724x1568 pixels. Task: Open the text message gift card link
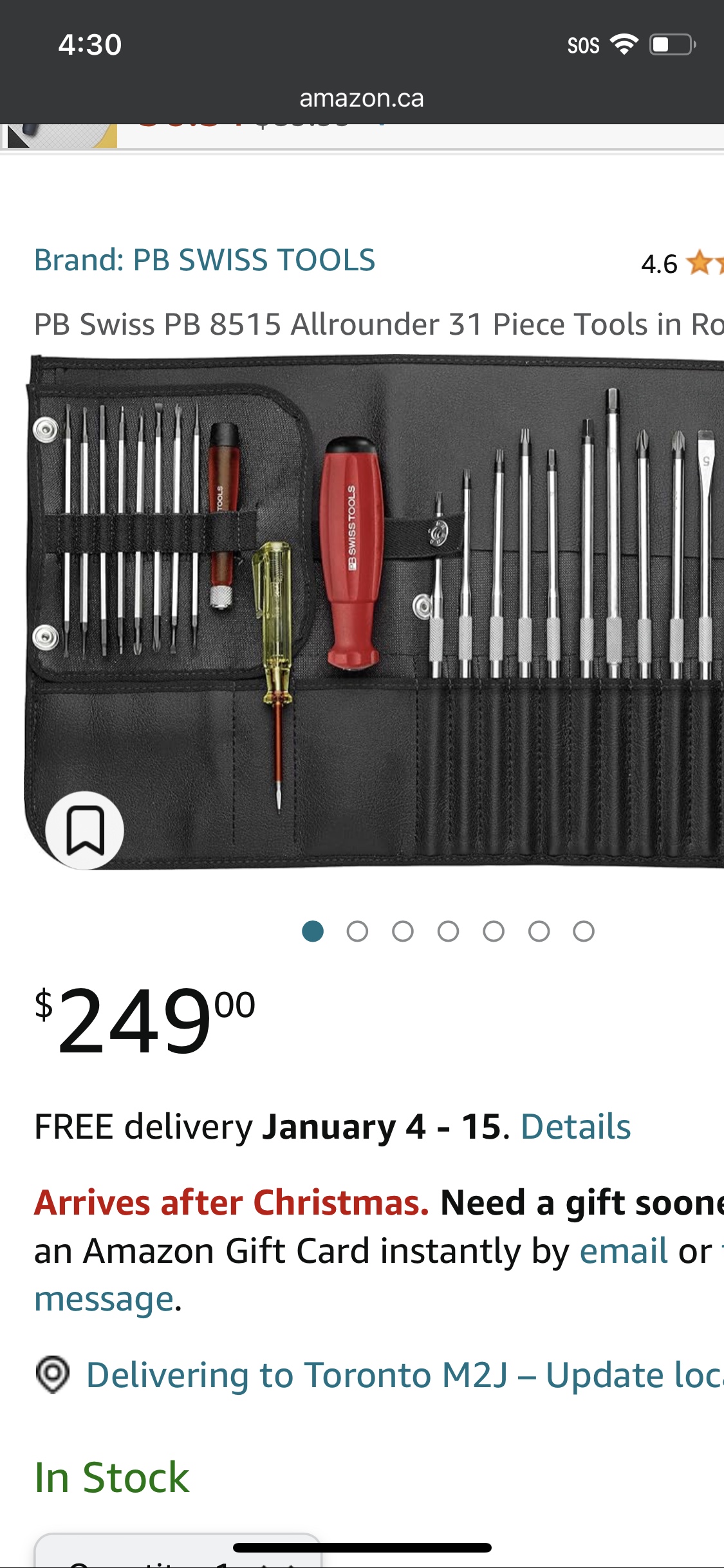[104, 1299]
